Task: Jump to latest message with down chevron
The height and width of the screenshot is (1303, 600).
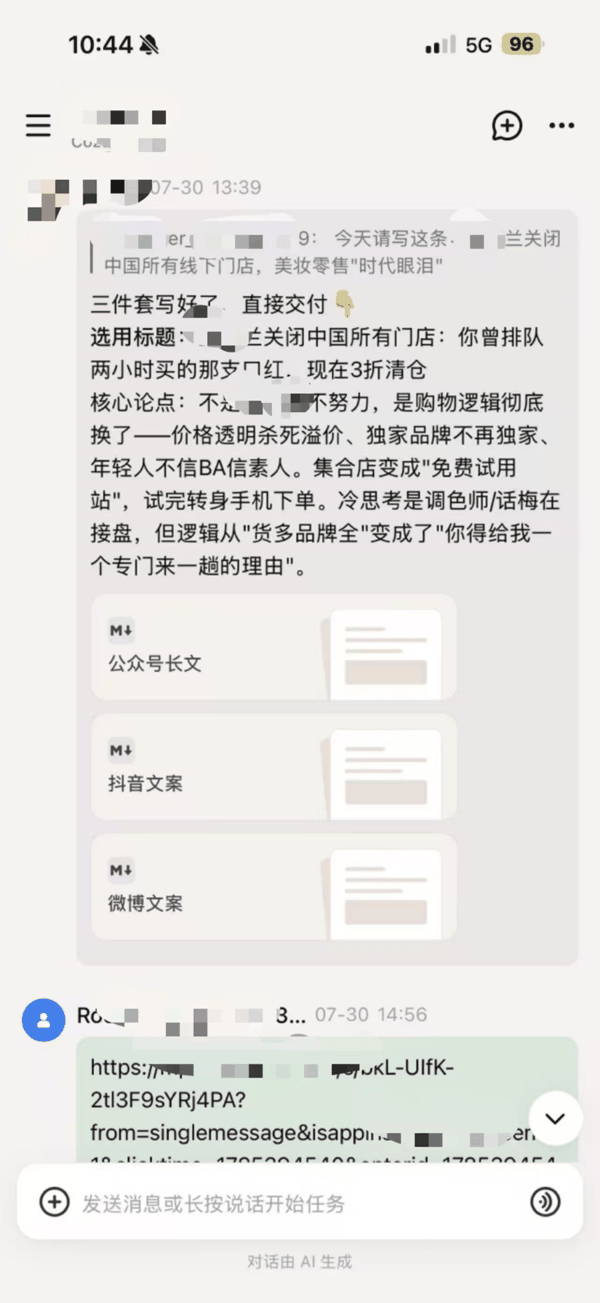Action: [555, 1118]
